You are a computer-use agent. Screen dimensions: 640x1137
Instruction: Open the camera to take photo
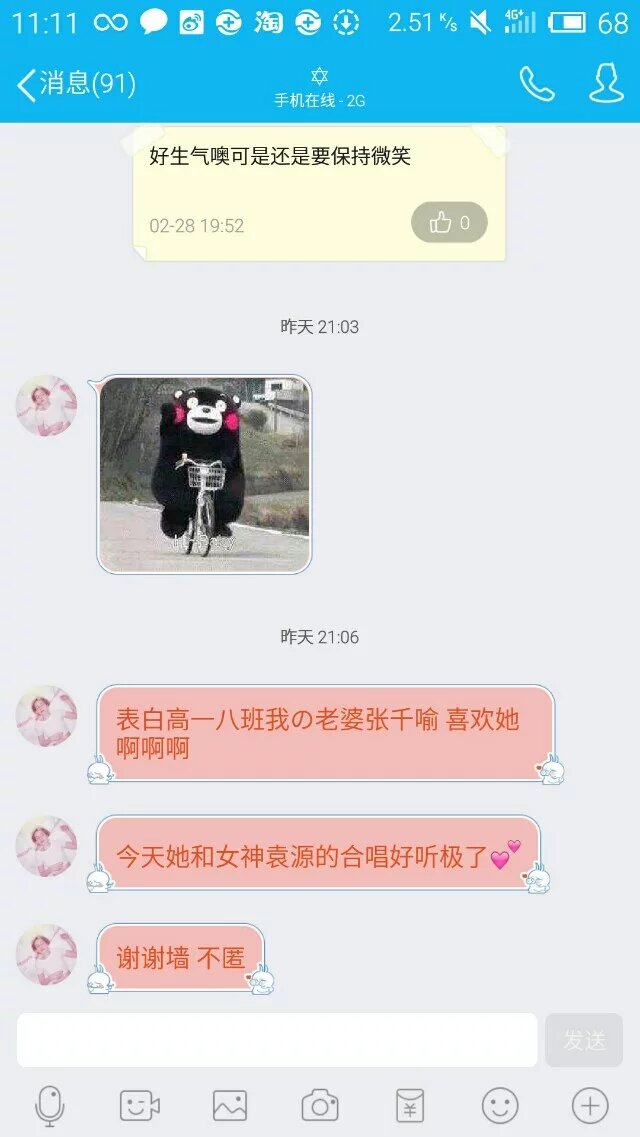320,1106
